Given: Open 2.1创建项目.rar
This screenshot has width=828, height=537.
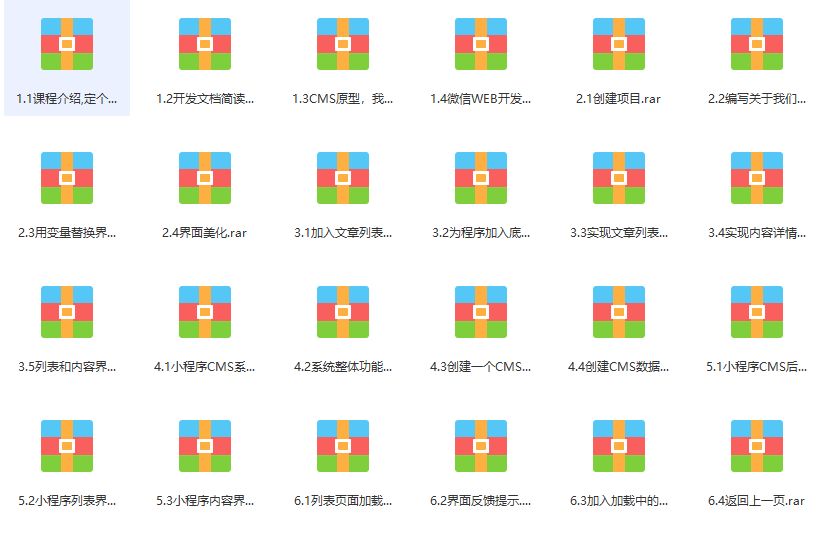Looking at the screenshot, I should [619, 44].
